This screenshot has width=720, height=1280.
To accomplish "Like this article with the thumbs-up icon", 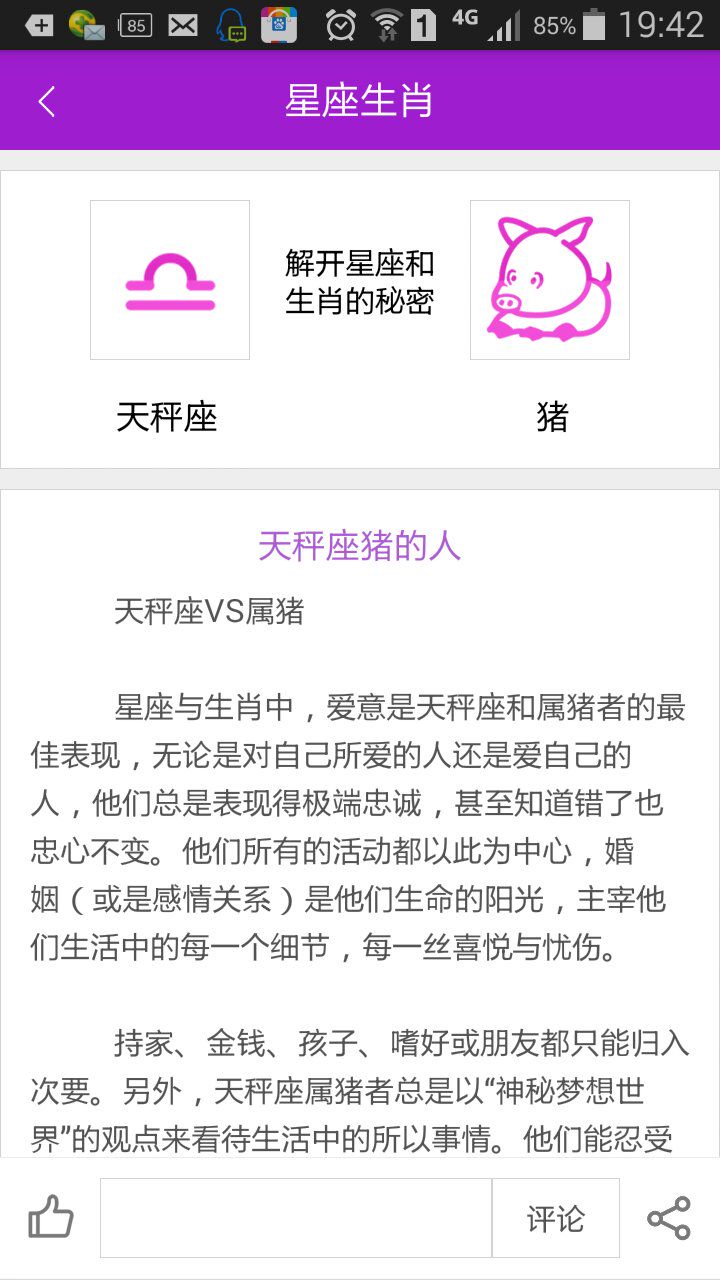I will click(x=51, y=1218).
